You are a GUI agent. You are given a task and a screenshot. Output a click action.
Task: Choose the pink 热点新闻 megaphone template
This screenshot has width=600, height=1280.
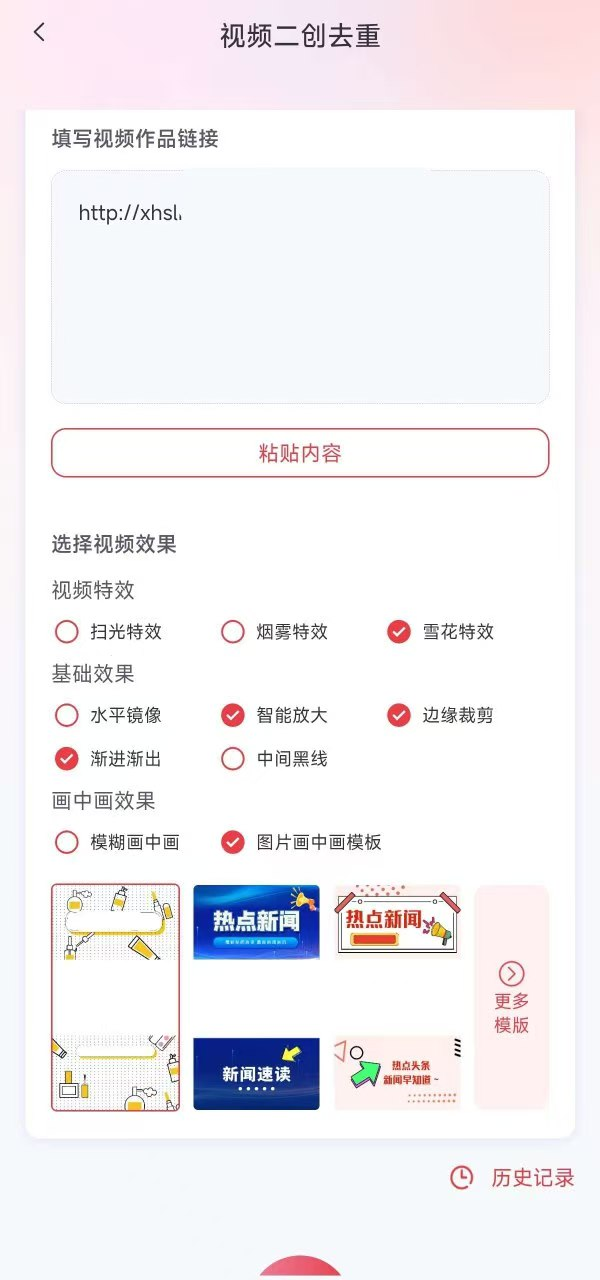[x=397, y=922]
